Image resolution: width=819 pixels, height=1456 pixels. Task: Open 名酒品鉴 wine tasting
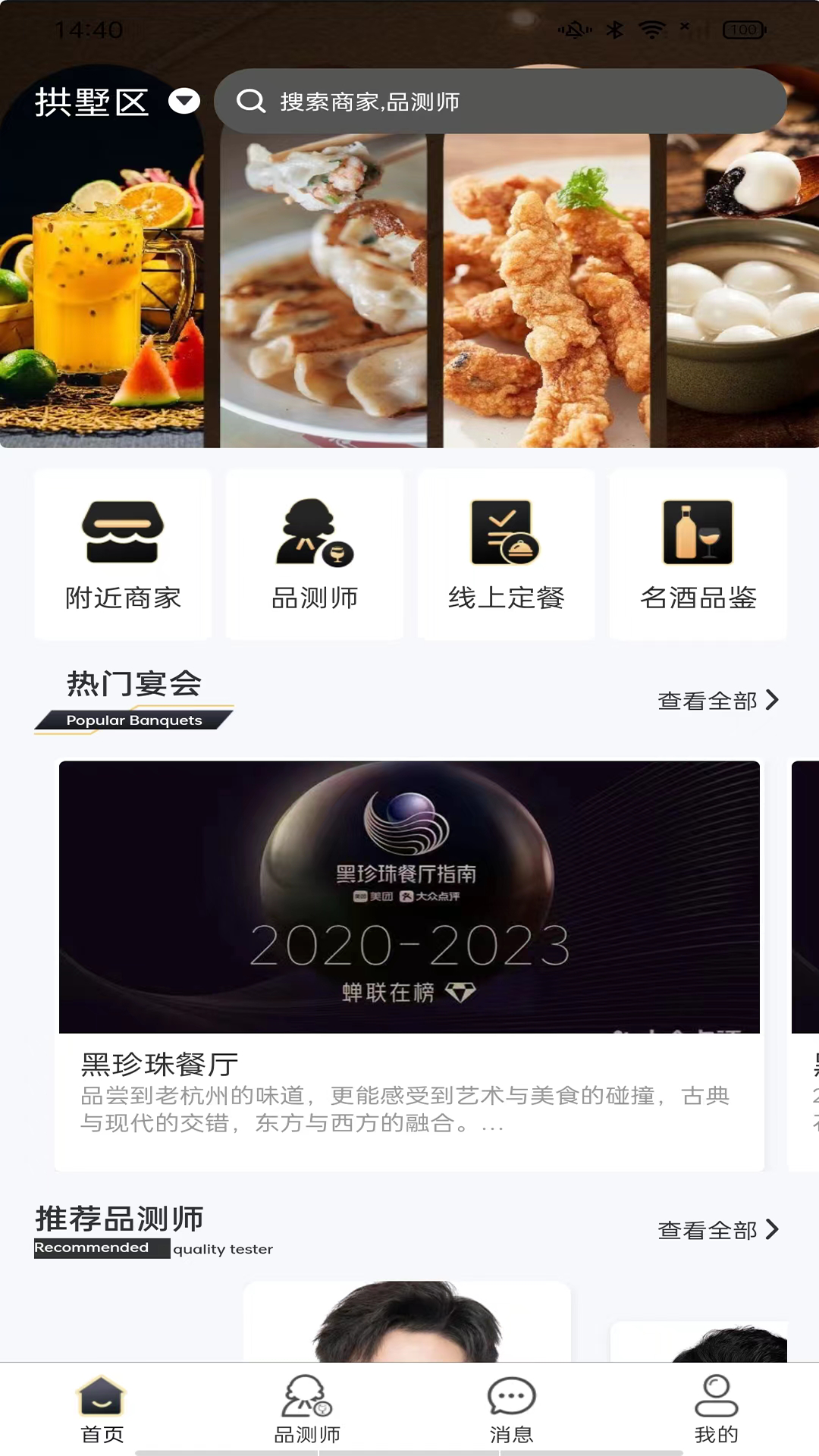tap(698, 554)
